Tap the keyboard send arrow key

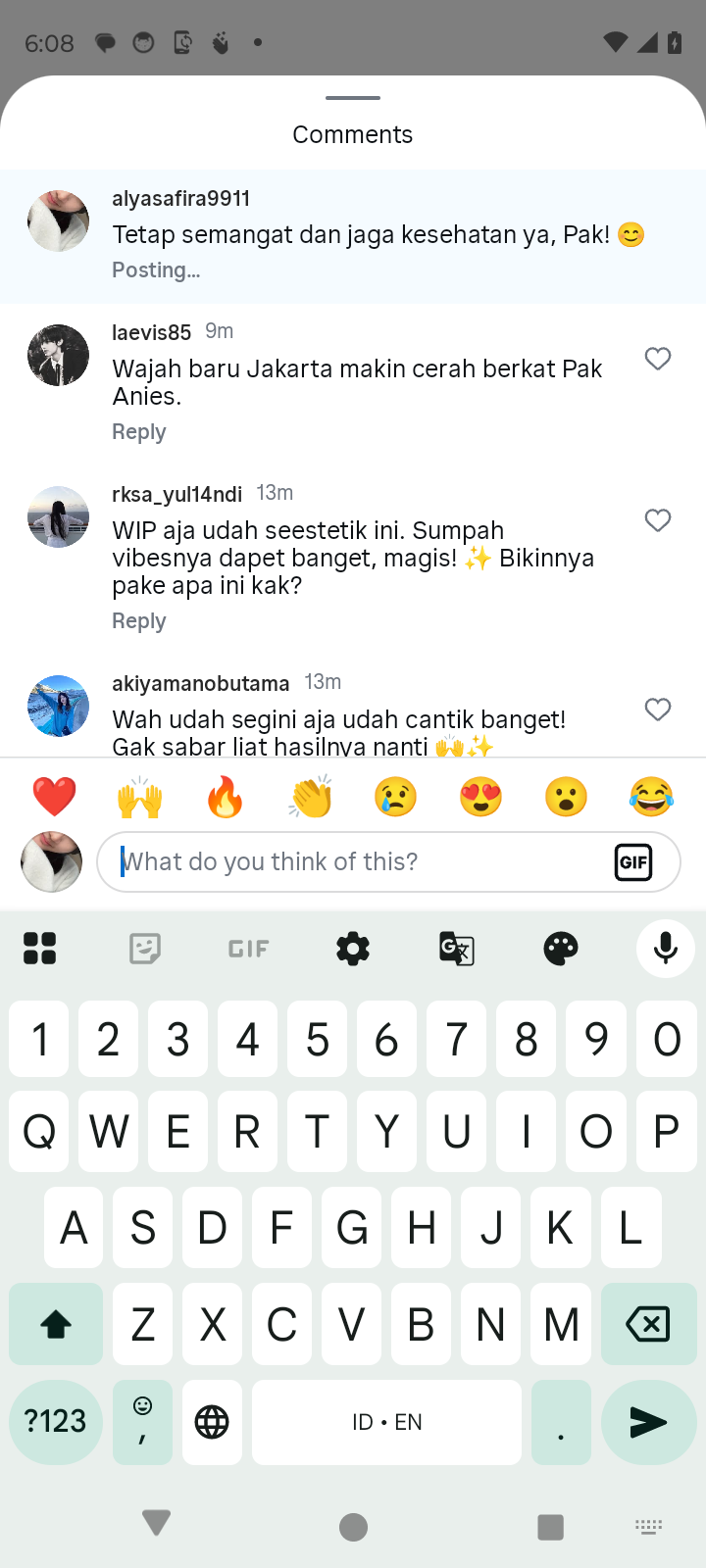pos(648,1422)
